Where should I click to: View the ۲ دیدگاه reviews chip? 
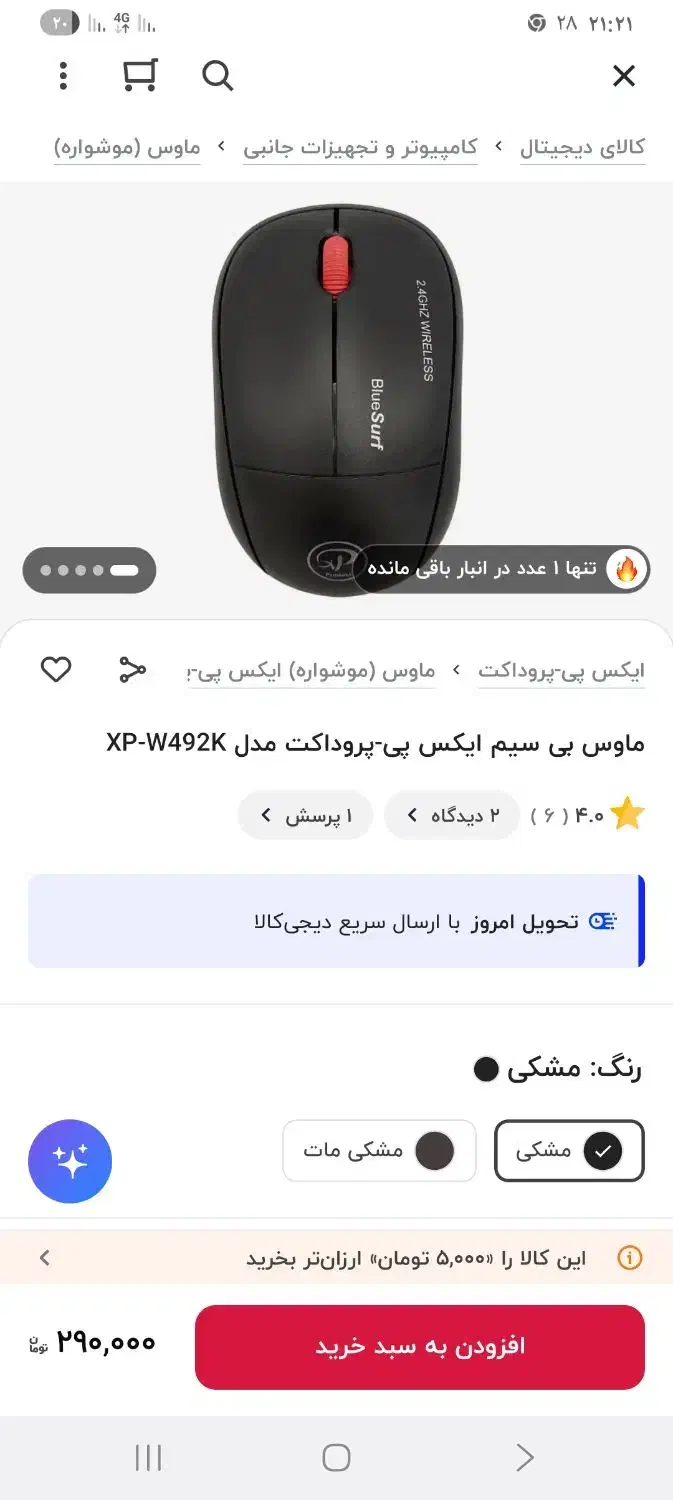pos(452,815)
